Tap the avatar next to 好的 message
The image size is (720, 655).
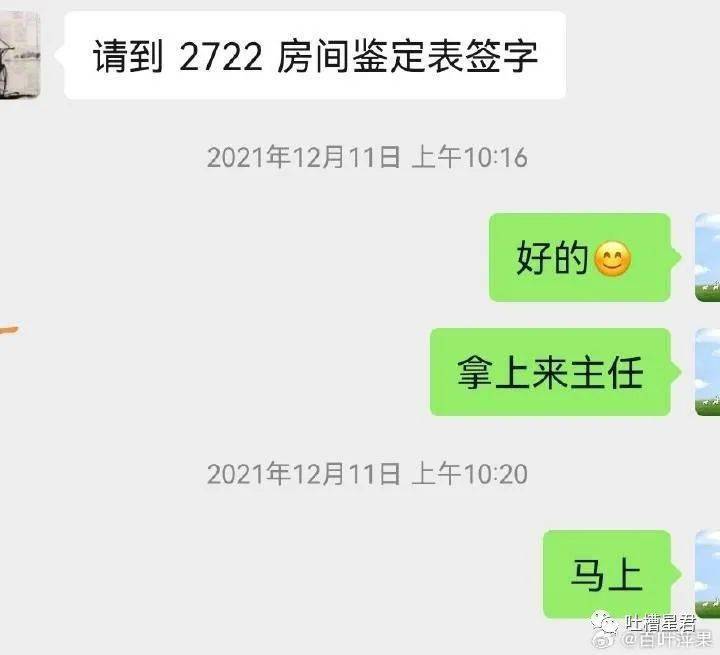(707, 257)
